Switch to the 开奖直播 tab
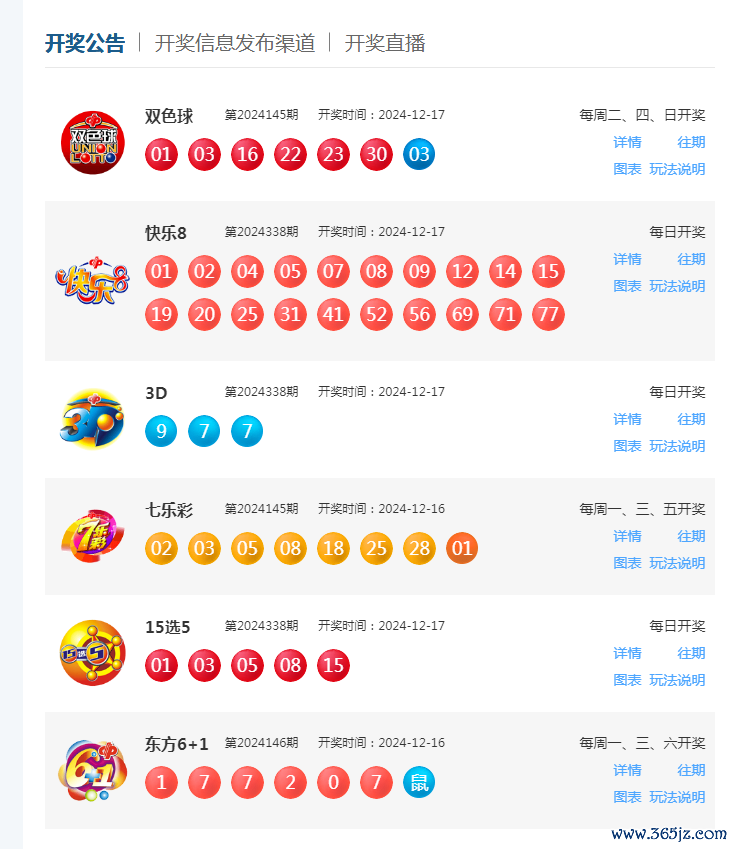This screenshot has width=734, height=849. coord(385,43)
